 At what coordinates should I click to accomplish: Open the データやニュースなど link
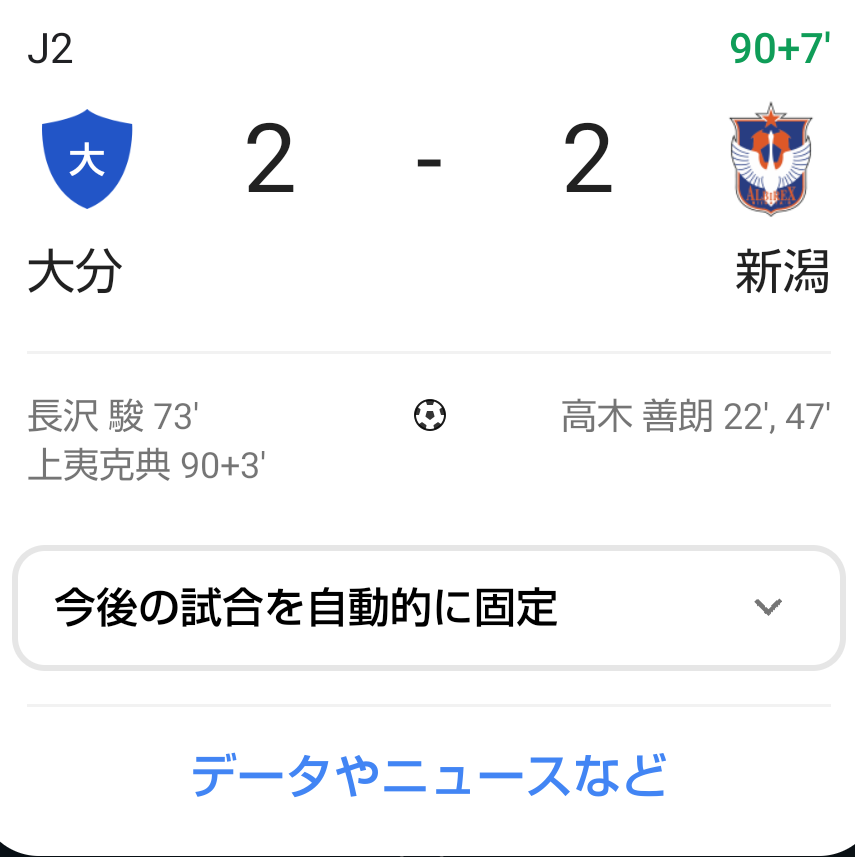coord(428,776)
